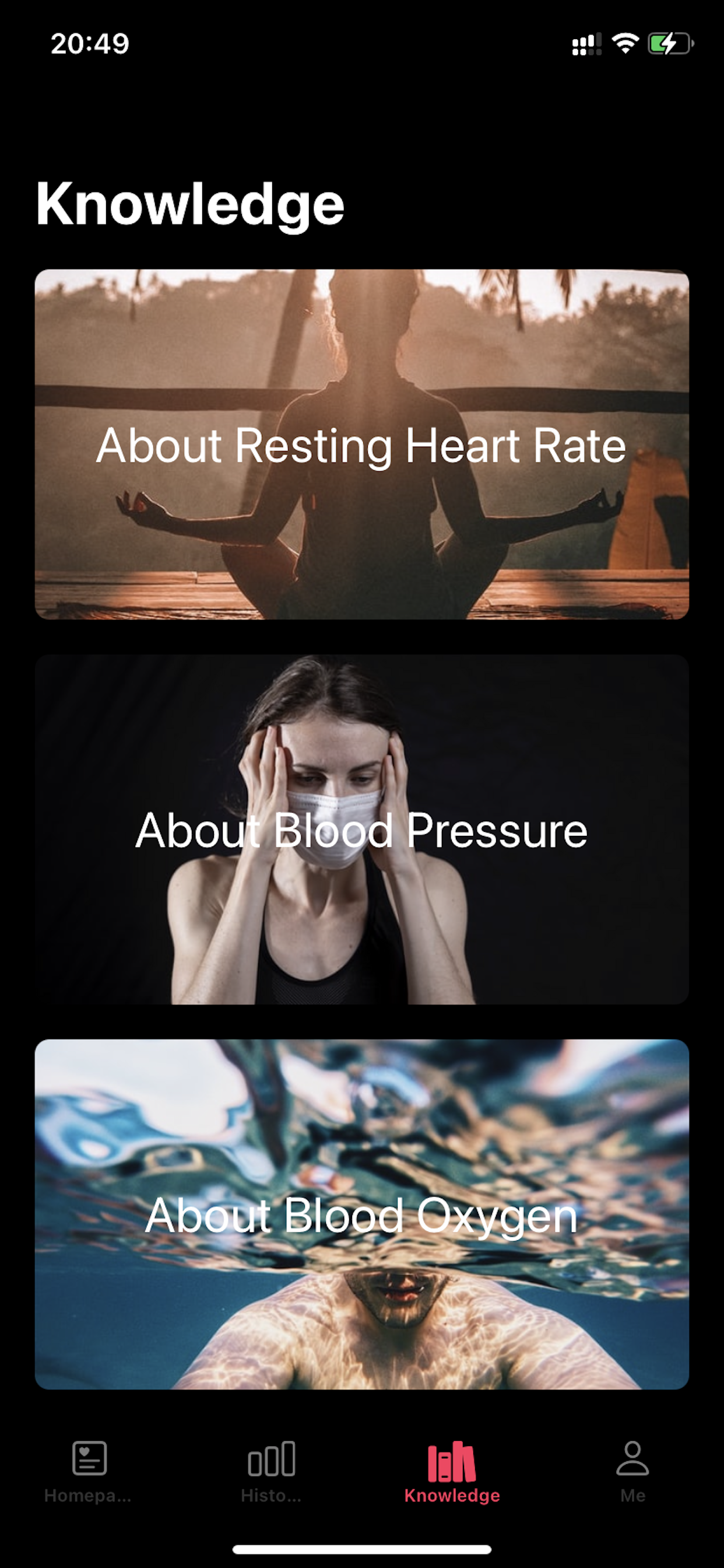Tap the charging battery indicator

(668, 44)
